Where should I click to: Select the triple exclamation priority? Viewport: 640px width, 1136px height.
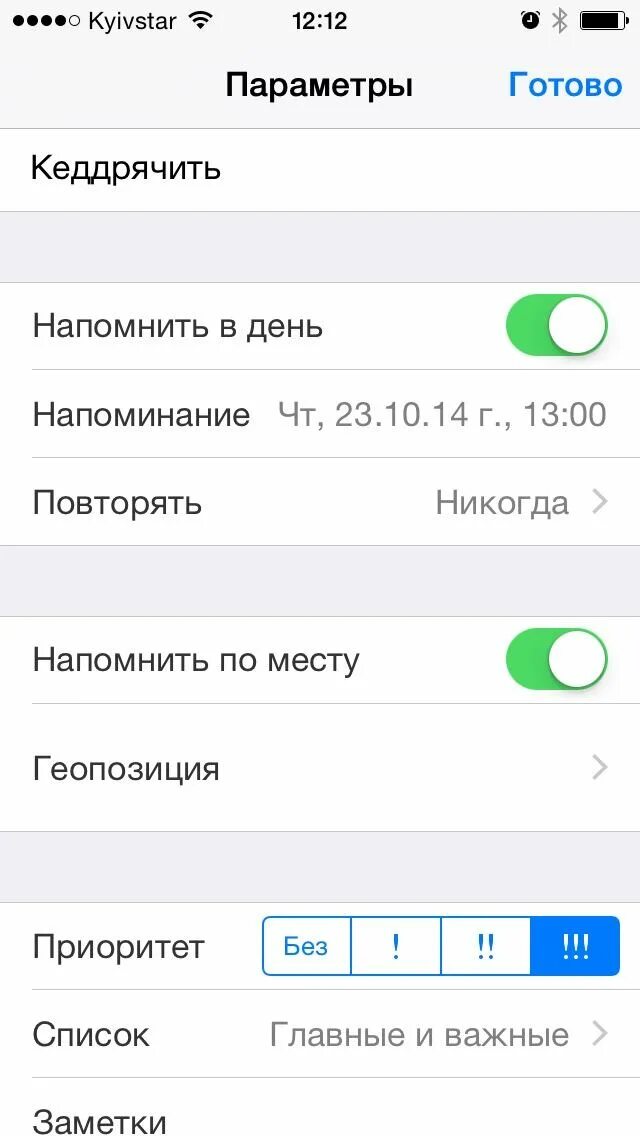coord(575,946)
